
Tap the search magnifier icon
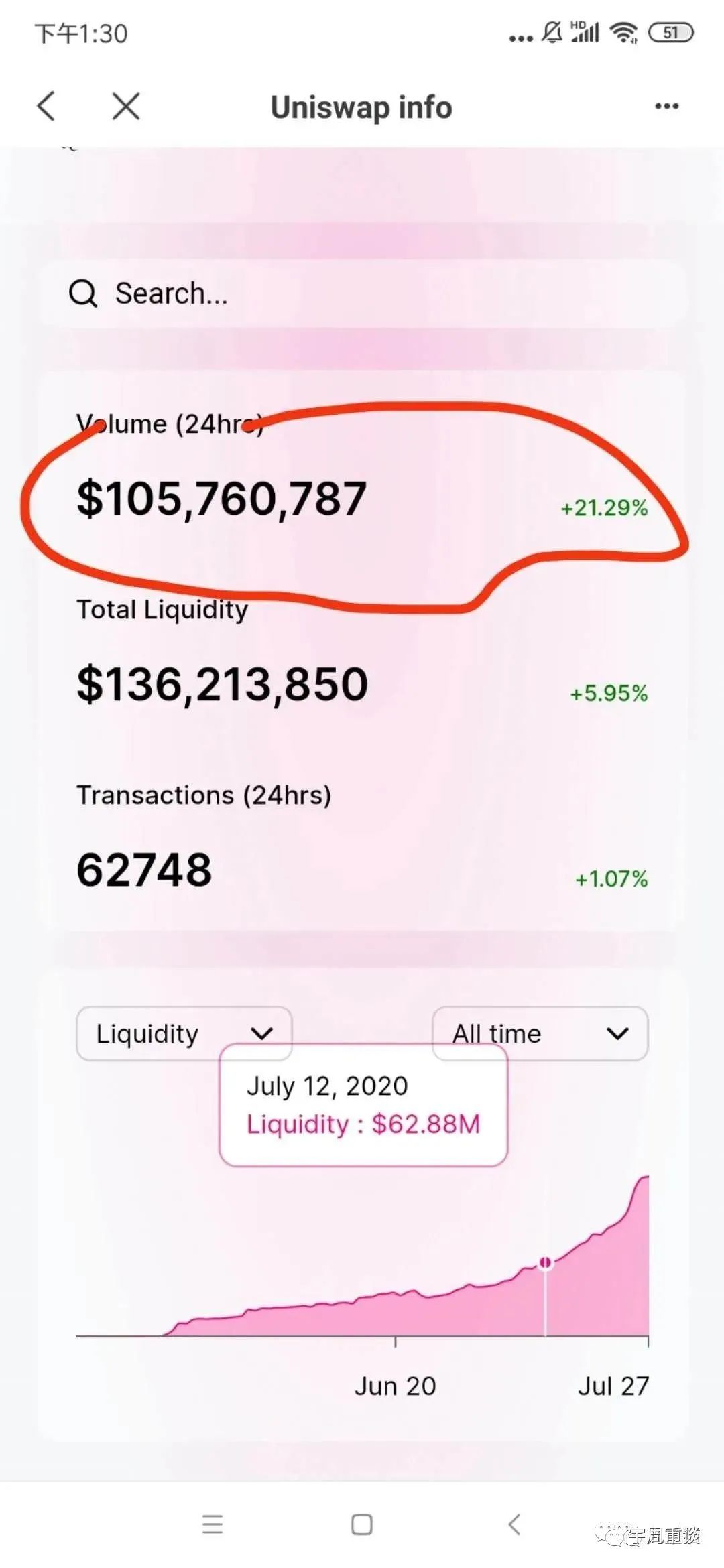coord(83,293)
